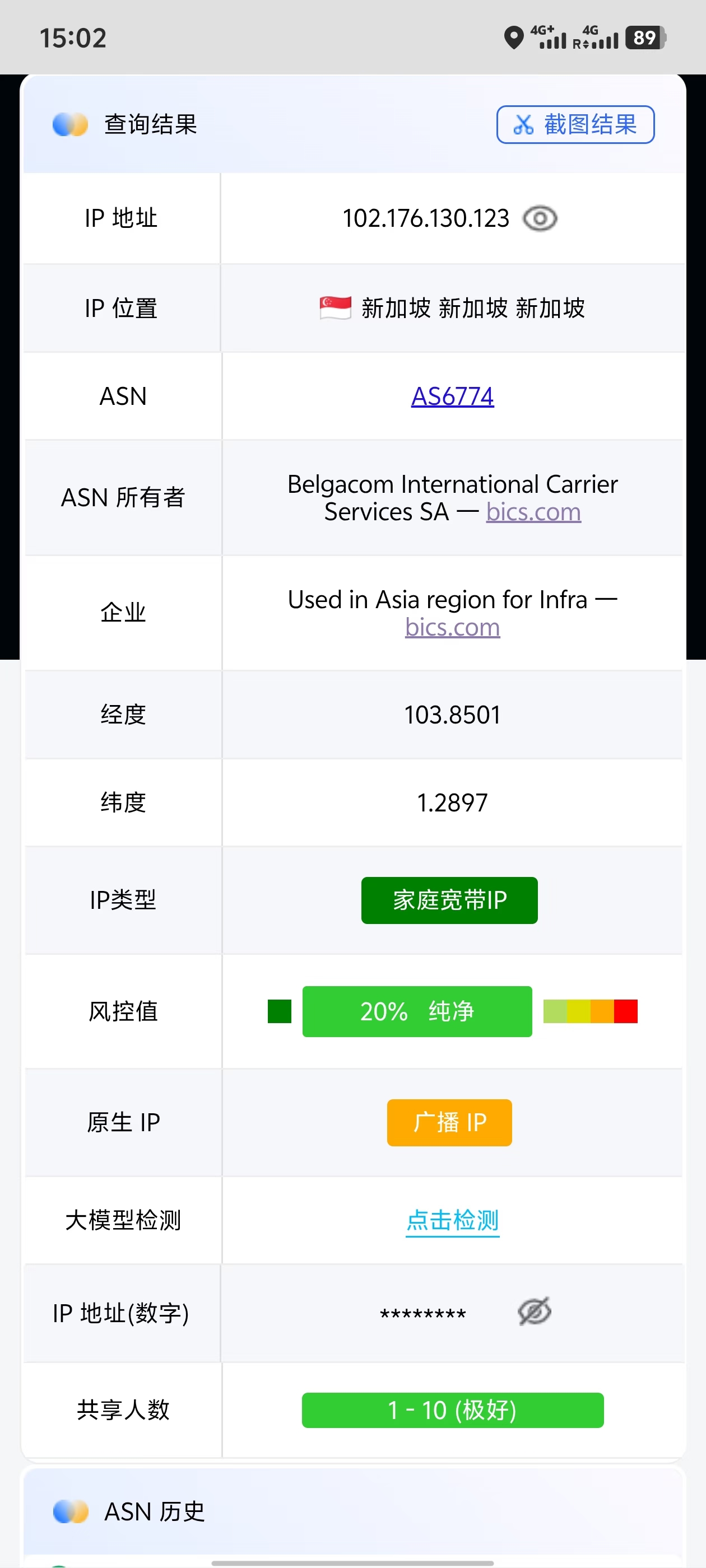Open the AS6774 ASN link
This screenshot has width=706, height=1568.
[452, 396]
